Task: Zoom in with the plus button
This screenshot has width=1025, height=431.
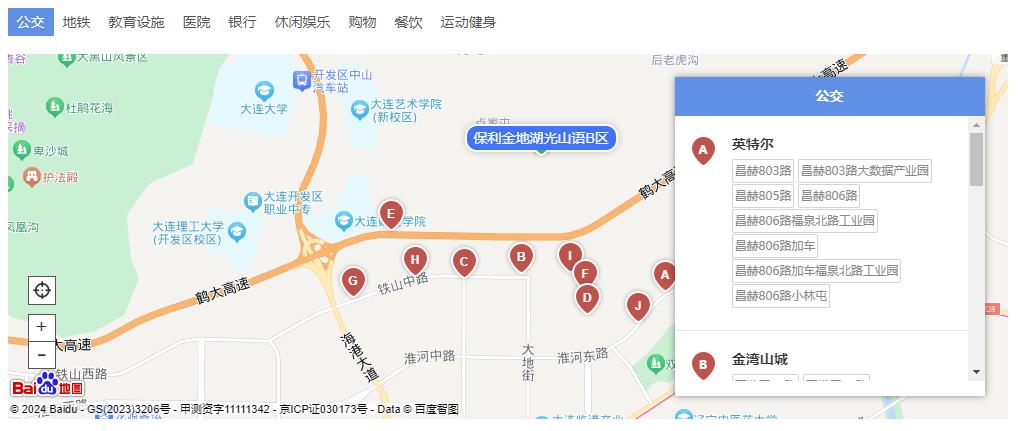Action: pos(41,327)
